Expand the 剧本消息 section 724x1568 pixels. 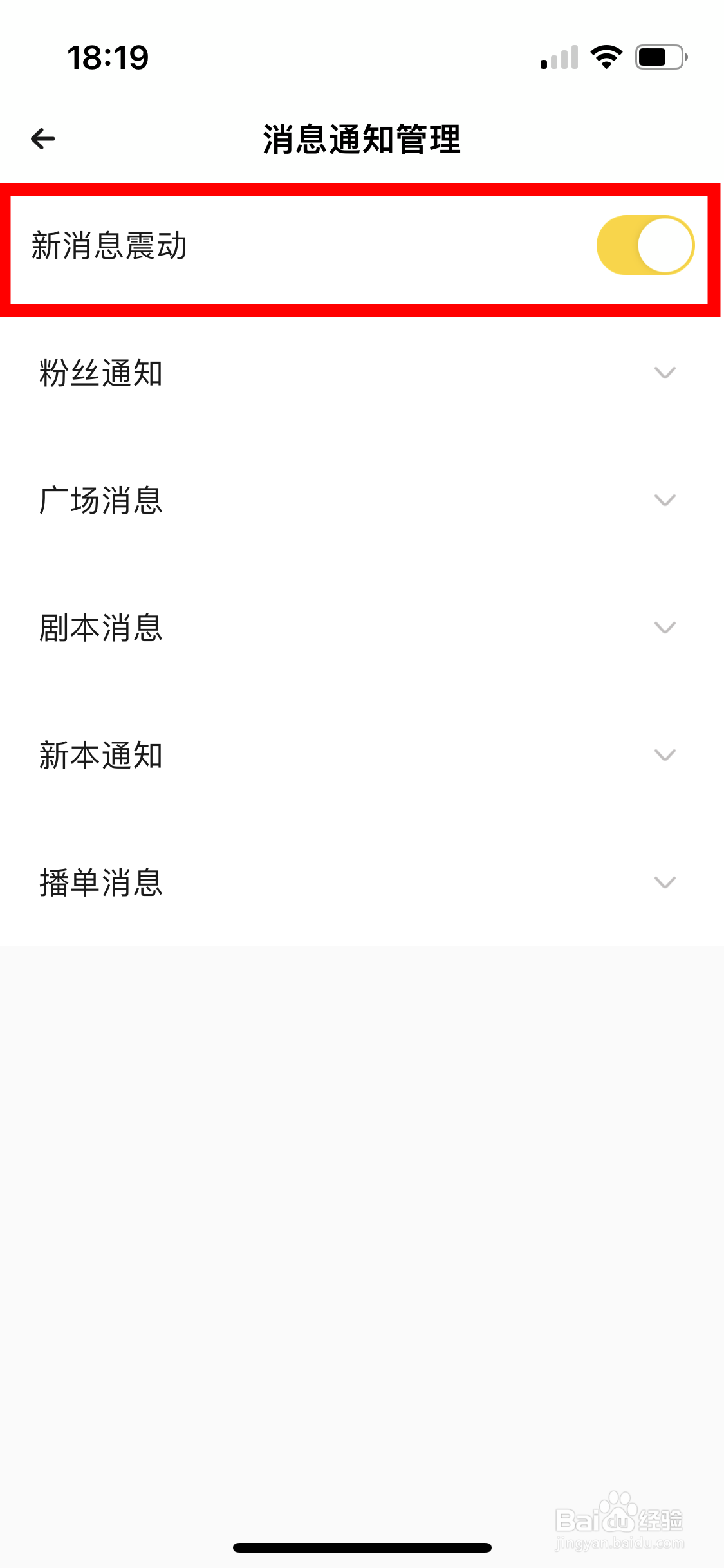362,628
